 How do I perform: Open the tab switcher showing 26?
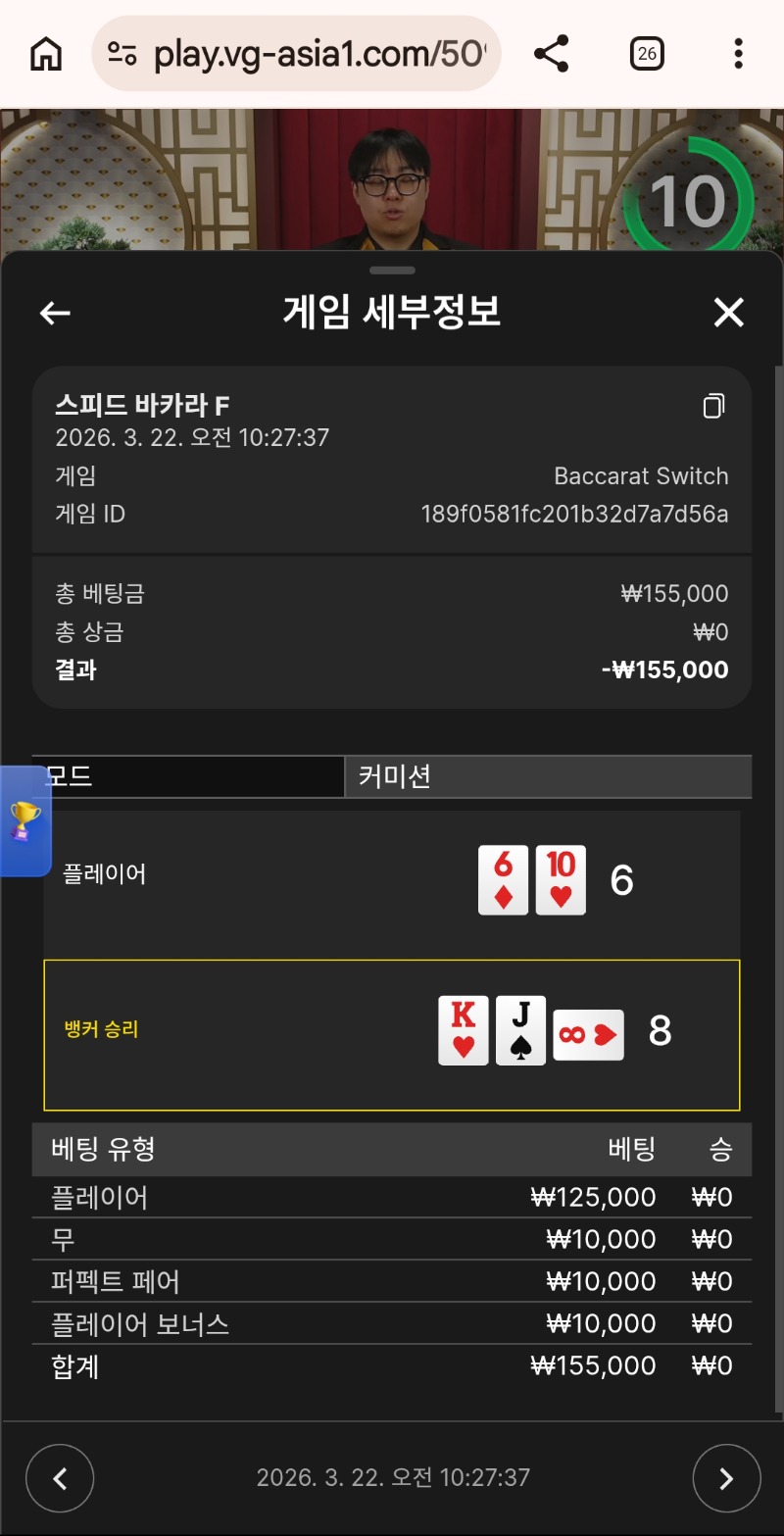pos(647,54)
